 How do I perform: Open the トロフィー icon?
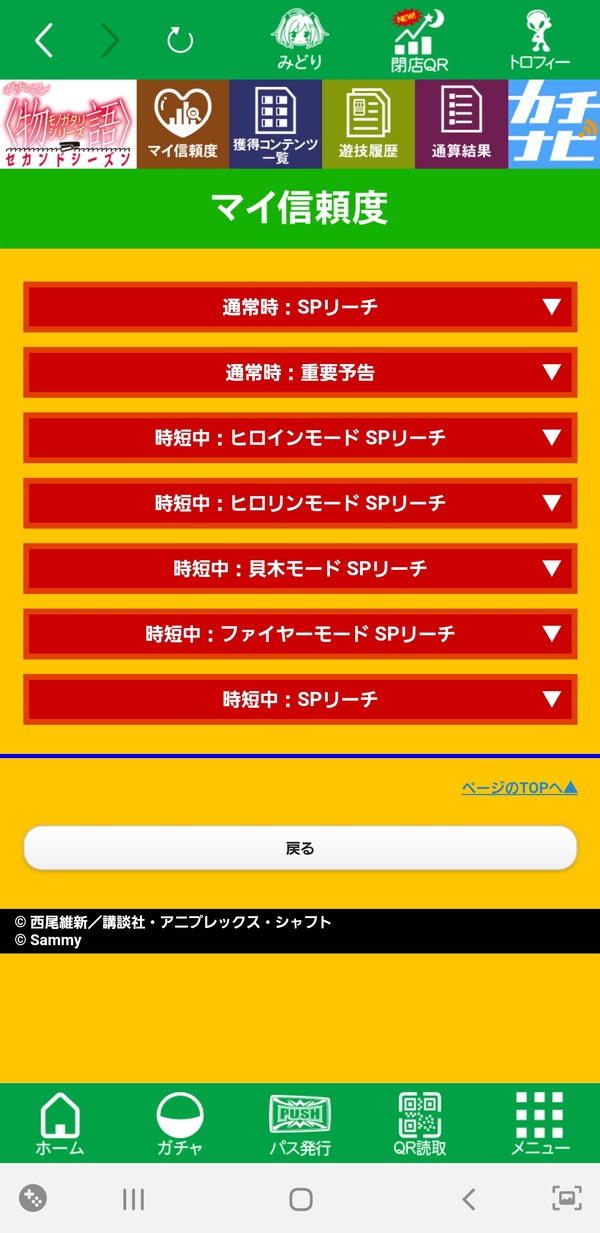539,41
